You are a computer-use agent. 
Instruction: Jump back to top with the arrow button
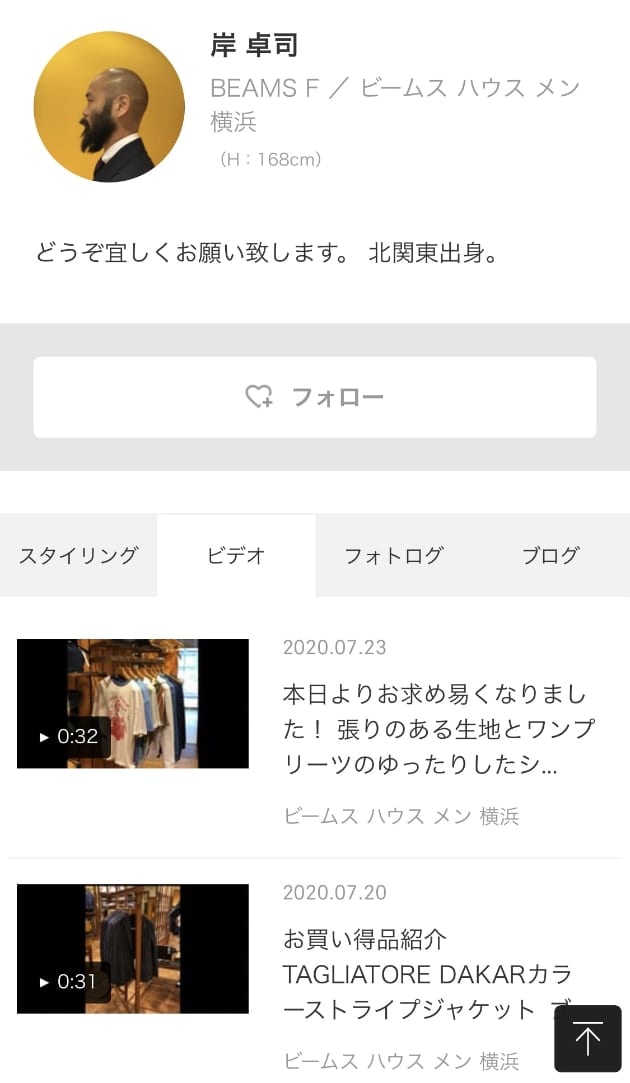click(x=588, y=1039)
